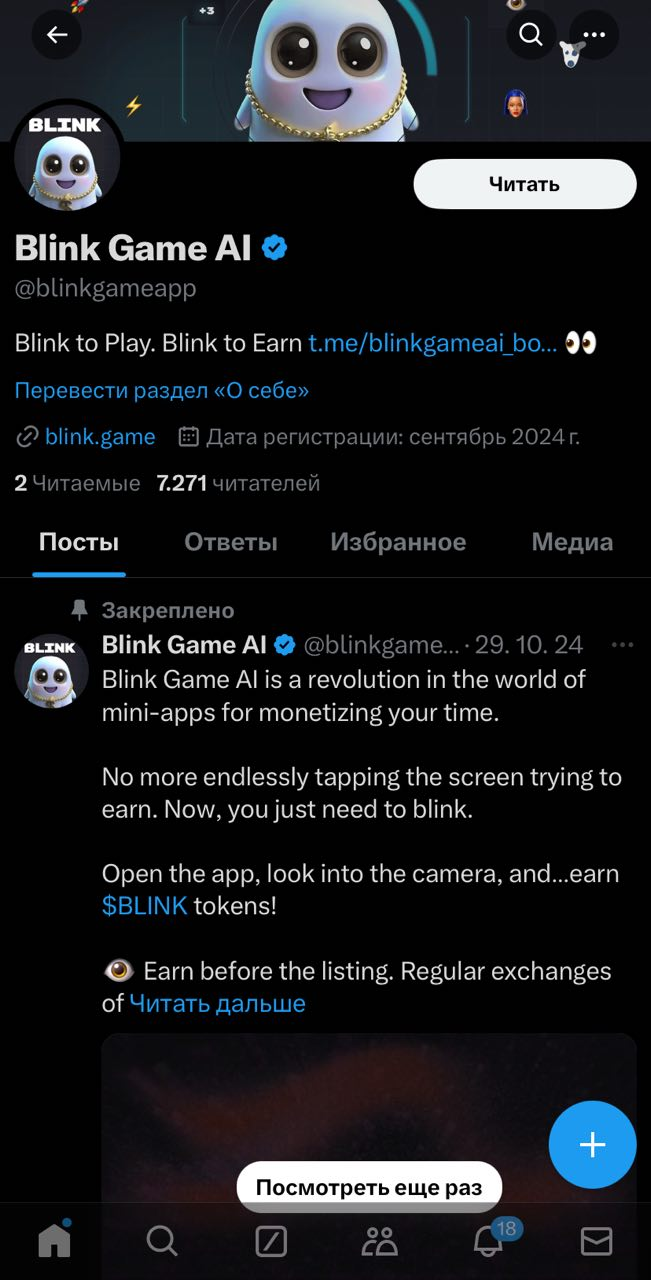Expand post with Читать дальше
The width and height of the screenshot is (651, 1280).
pos(217,1003)
